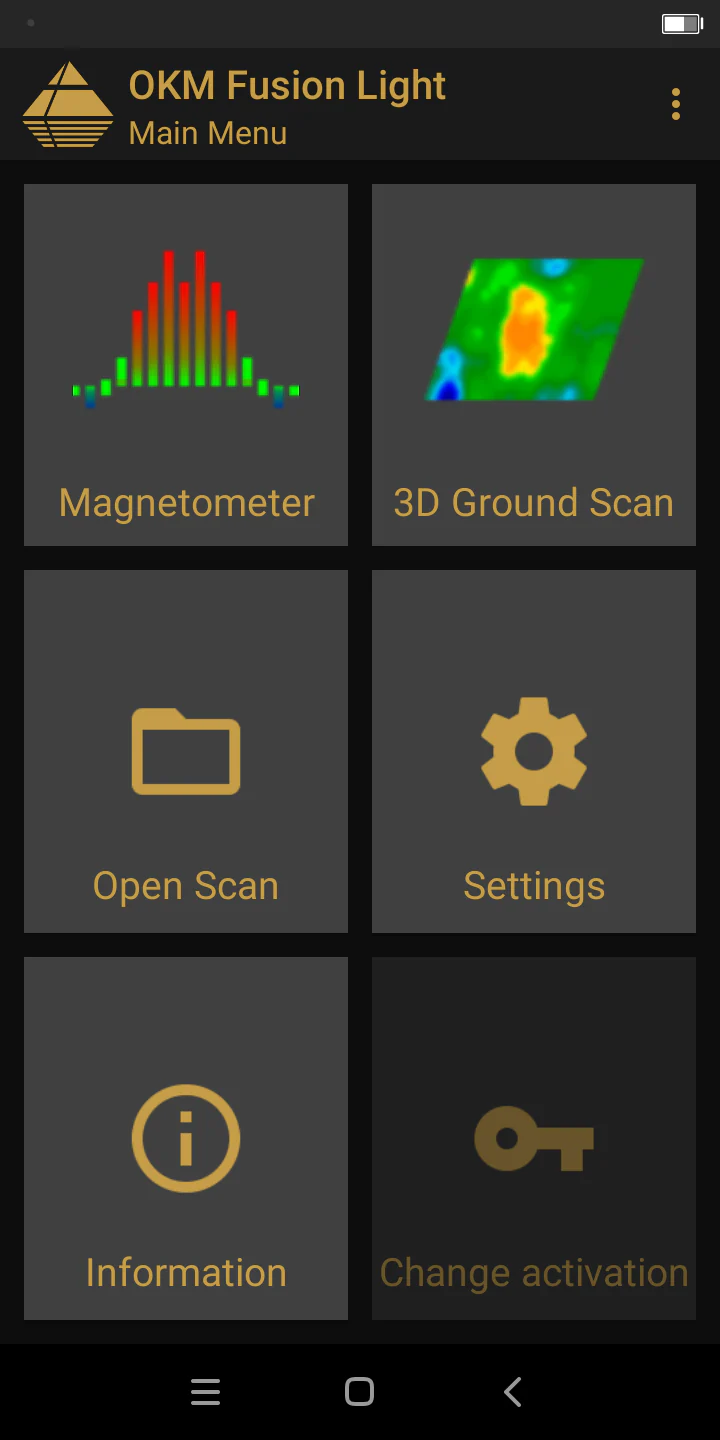Open the overflow menu

(x=676, y=104)
